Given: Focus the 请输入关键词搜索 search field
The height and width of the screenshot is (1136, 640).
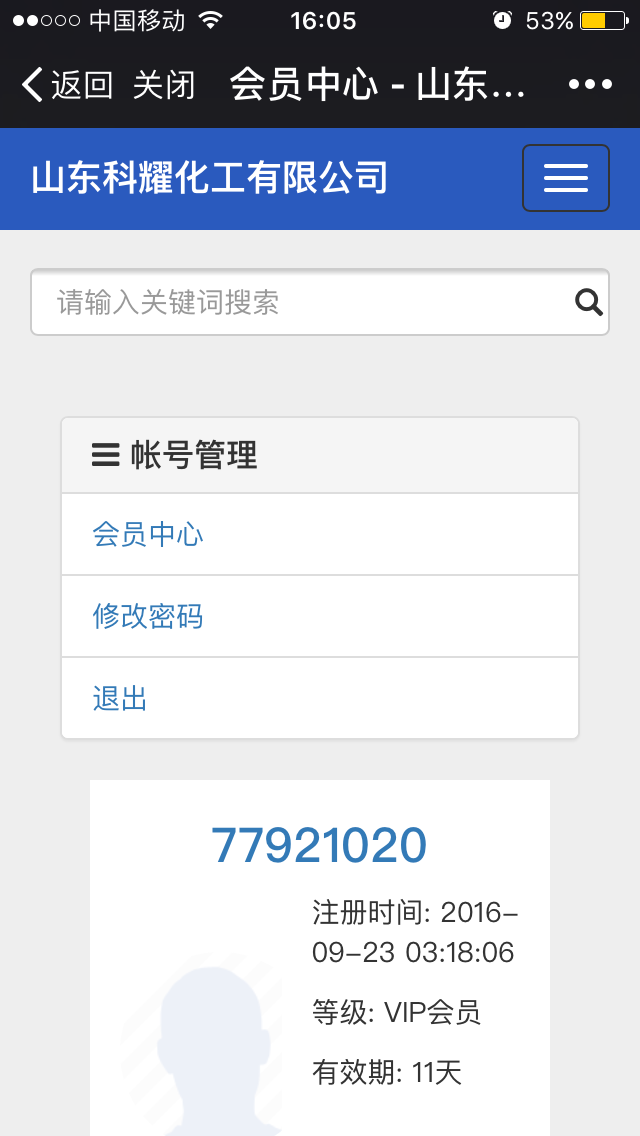Looking at the screenshot, I should 300,302.
